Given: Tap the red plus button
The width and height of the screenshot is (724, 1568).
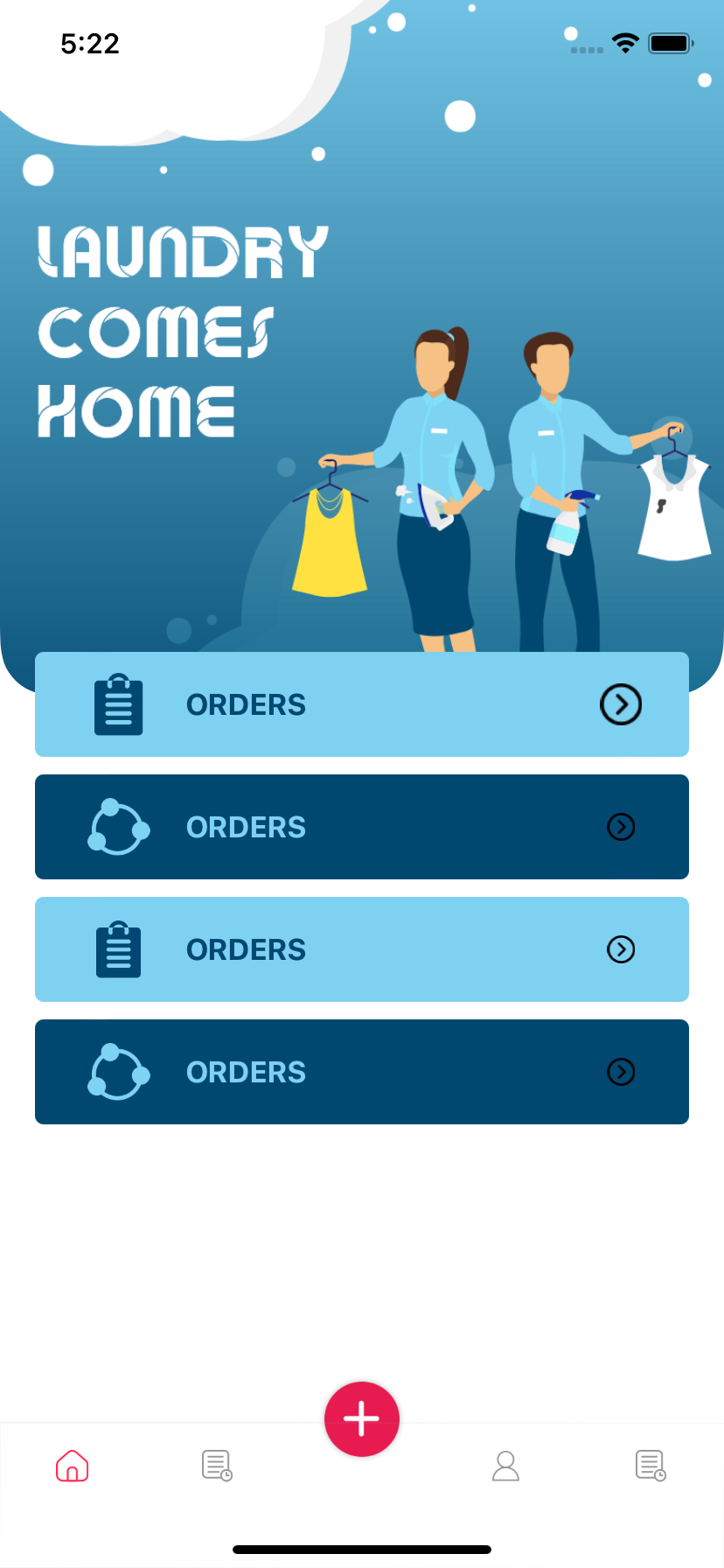Looking at the screenshot, I should [362, 1419].
